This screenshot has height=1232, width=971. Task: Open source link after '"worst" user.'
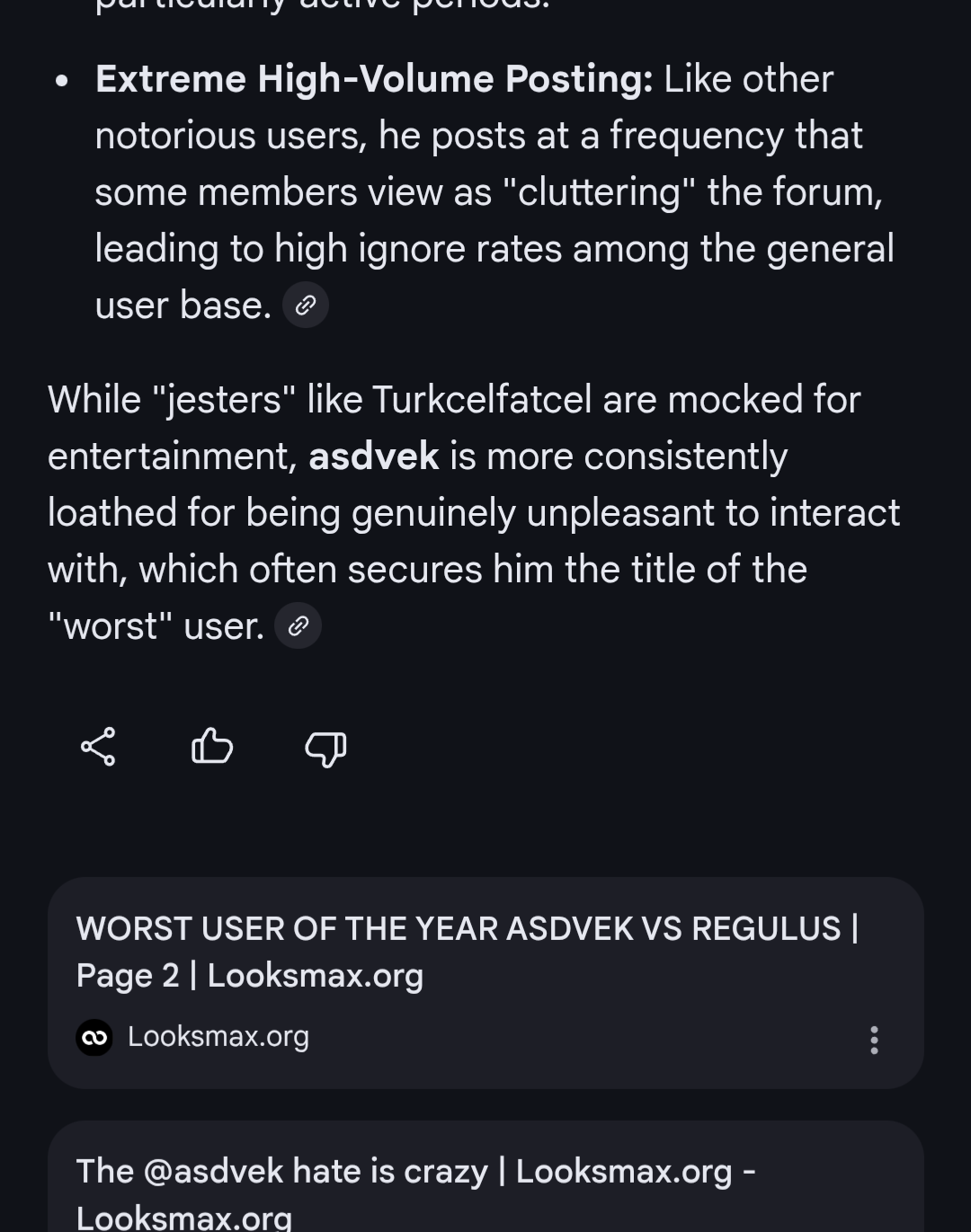tap(298, 625)
